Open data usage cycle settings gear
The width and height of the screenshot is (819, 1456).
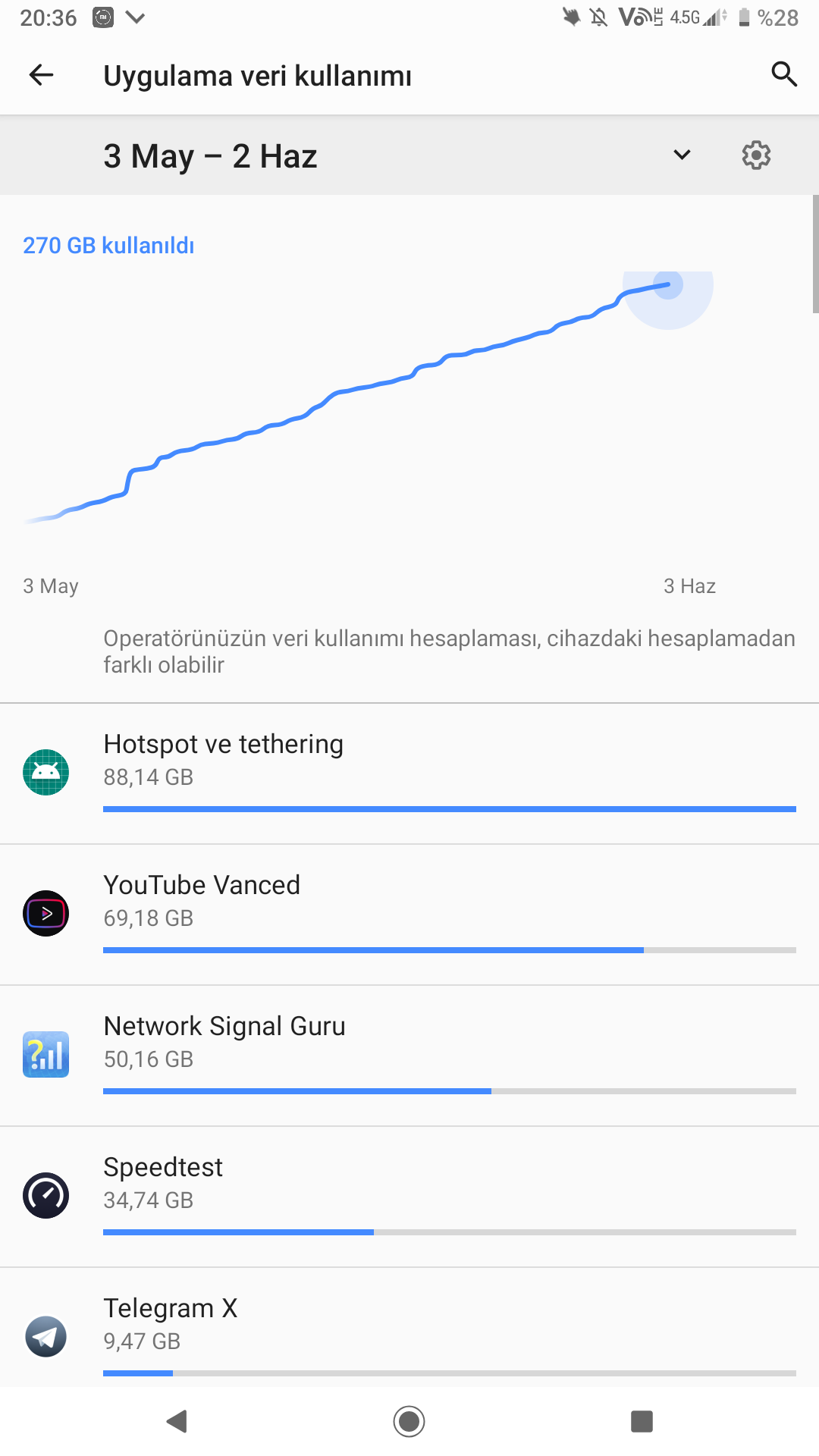[756, 155]
